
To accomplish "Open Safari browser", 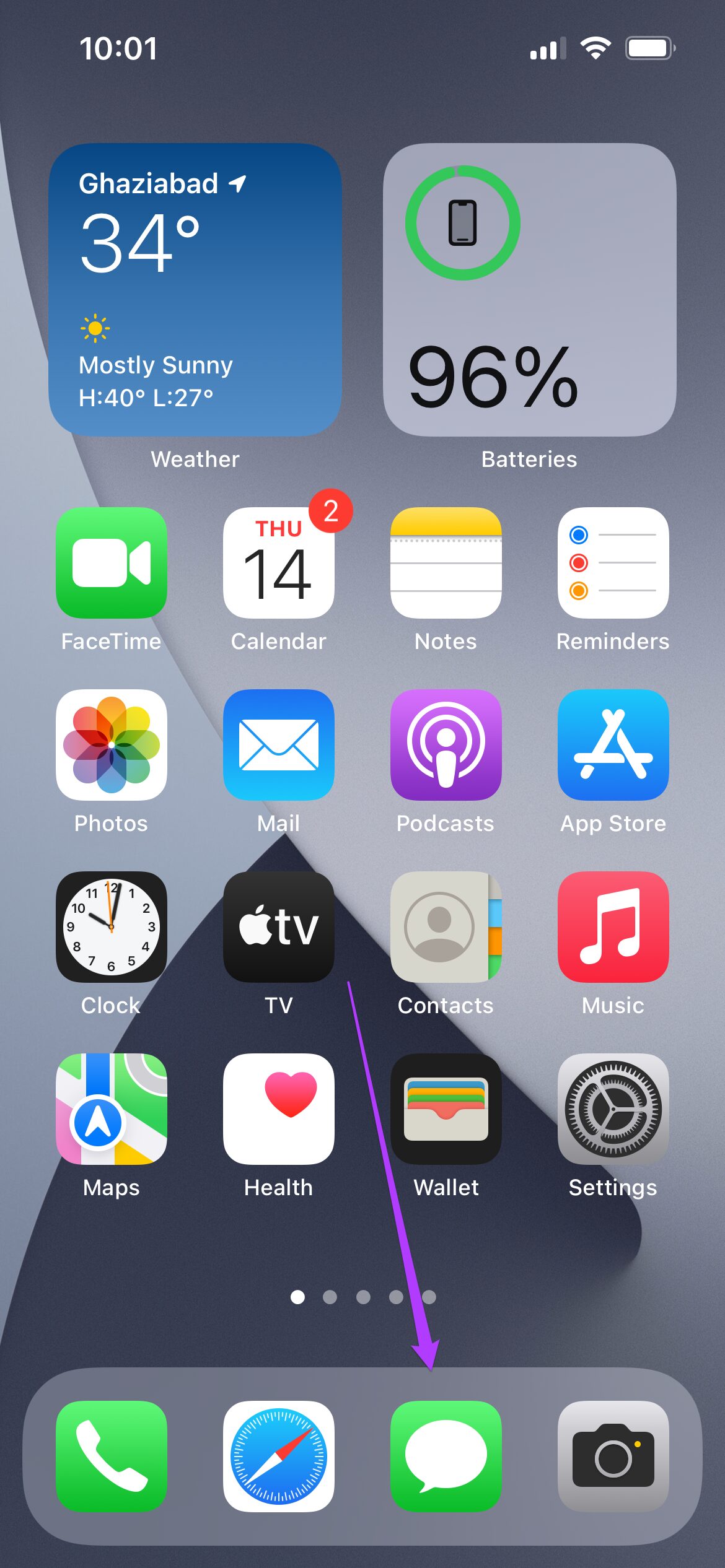I will (279, 1456).
